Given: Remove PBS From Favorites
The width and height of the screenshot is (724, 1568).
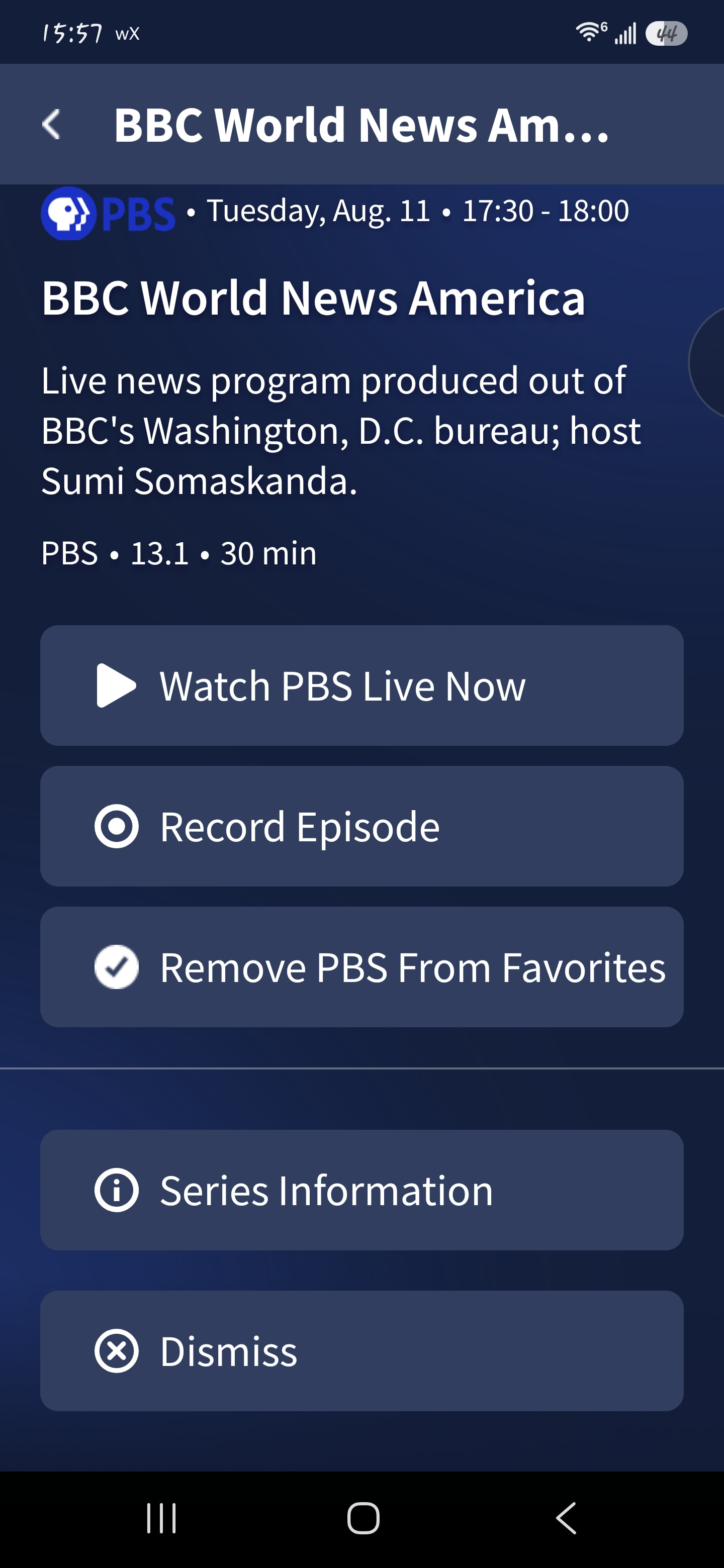Looking at the screenshot, I should tap(361, 966).
